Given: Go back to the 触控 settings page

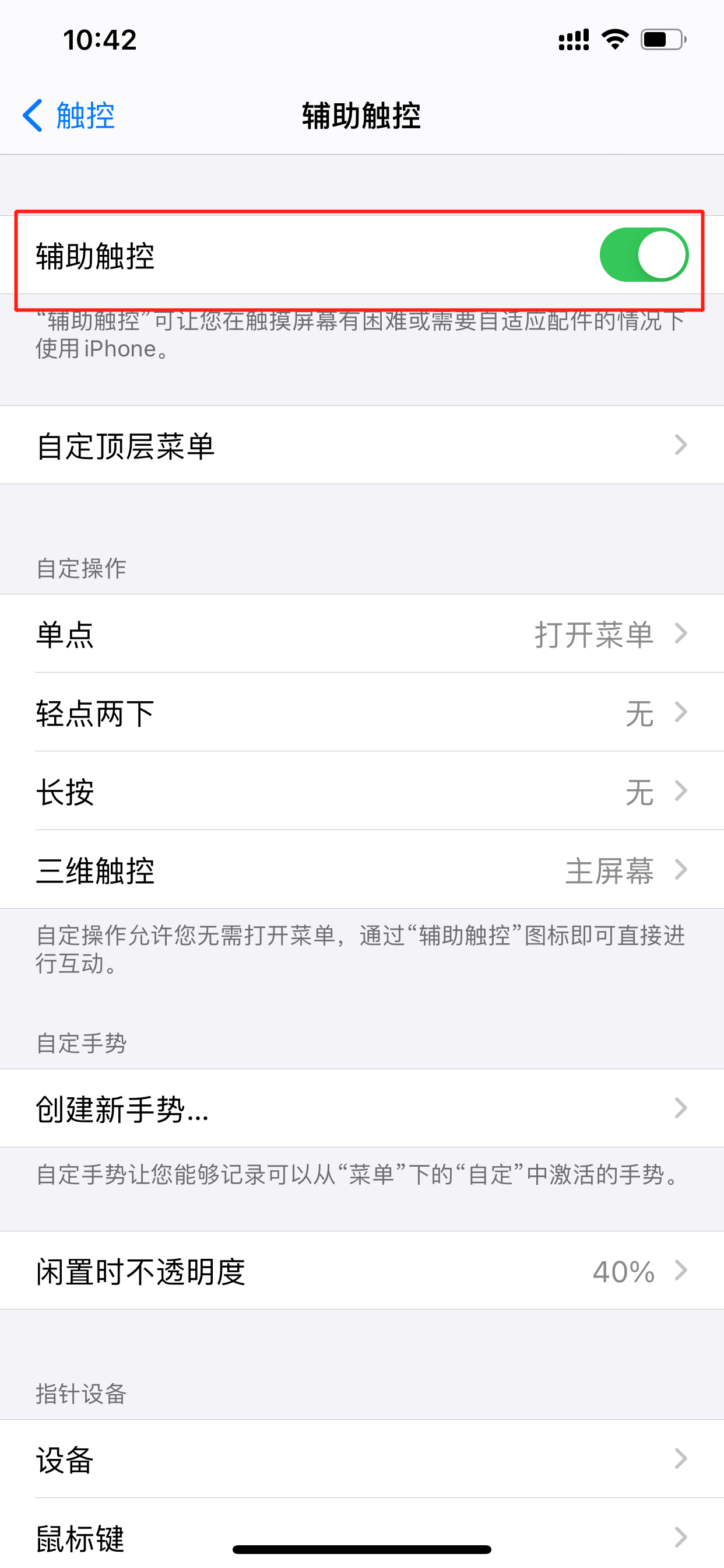Looking at the screenshot, I should [68, 115].
